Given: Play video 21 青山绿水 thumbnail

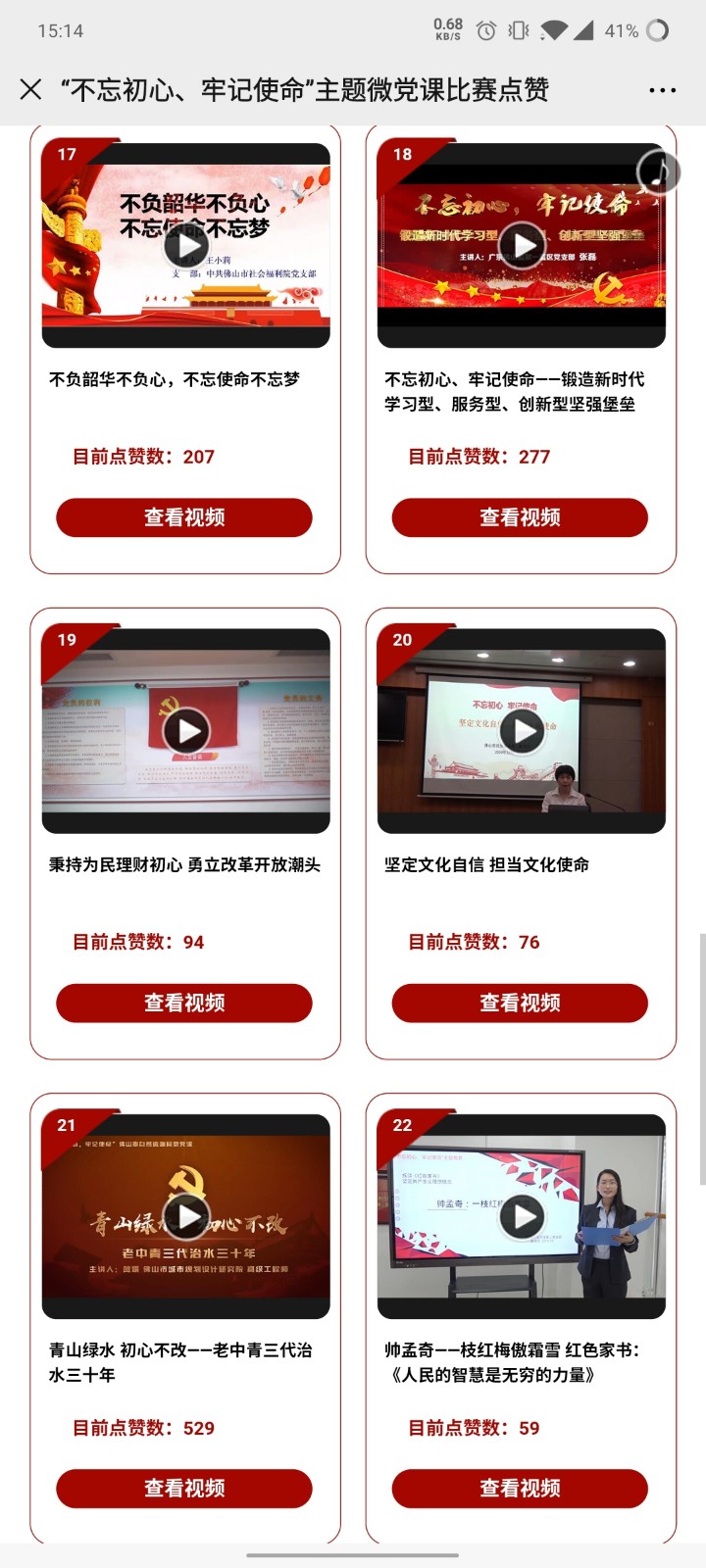Looking at the screenshot, I should tap(185, 1216).
